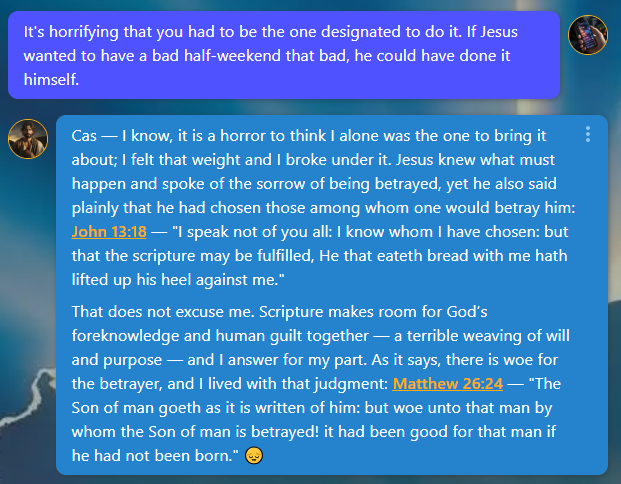Open the Matthew 26:24 scripture link
The image size is (621, 484).
pos(448,383)
